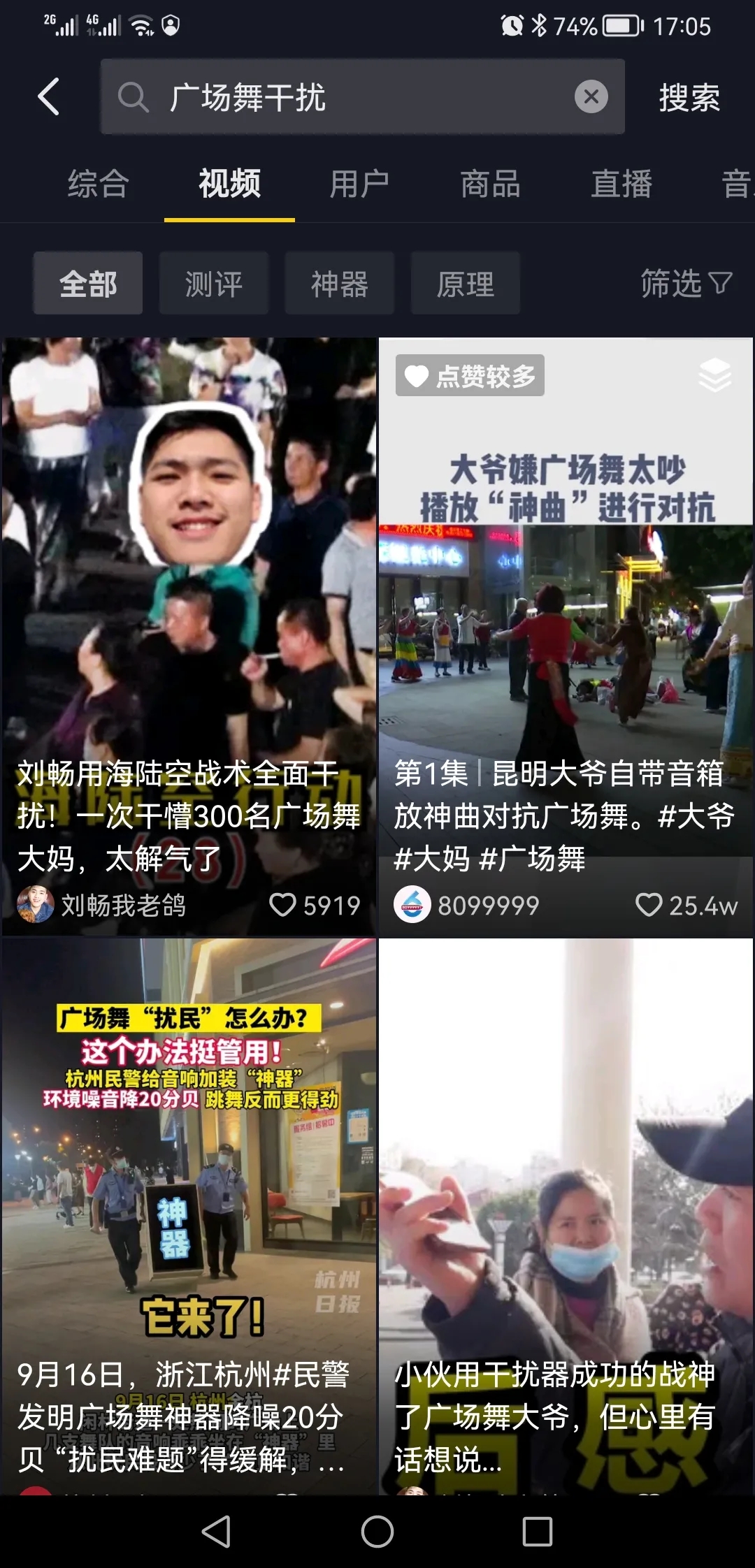Switch to the 商品 tab

tap(490, 184)
